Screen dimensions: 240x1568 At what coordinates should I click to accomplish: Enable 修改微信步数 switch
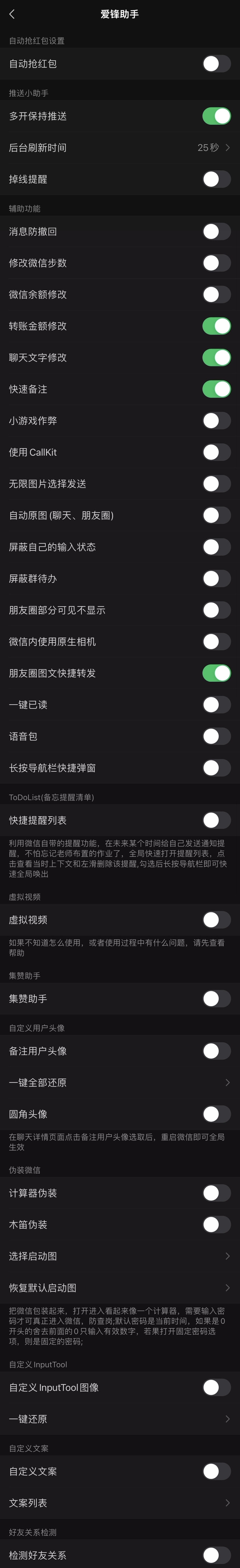[x=216, y=263]
